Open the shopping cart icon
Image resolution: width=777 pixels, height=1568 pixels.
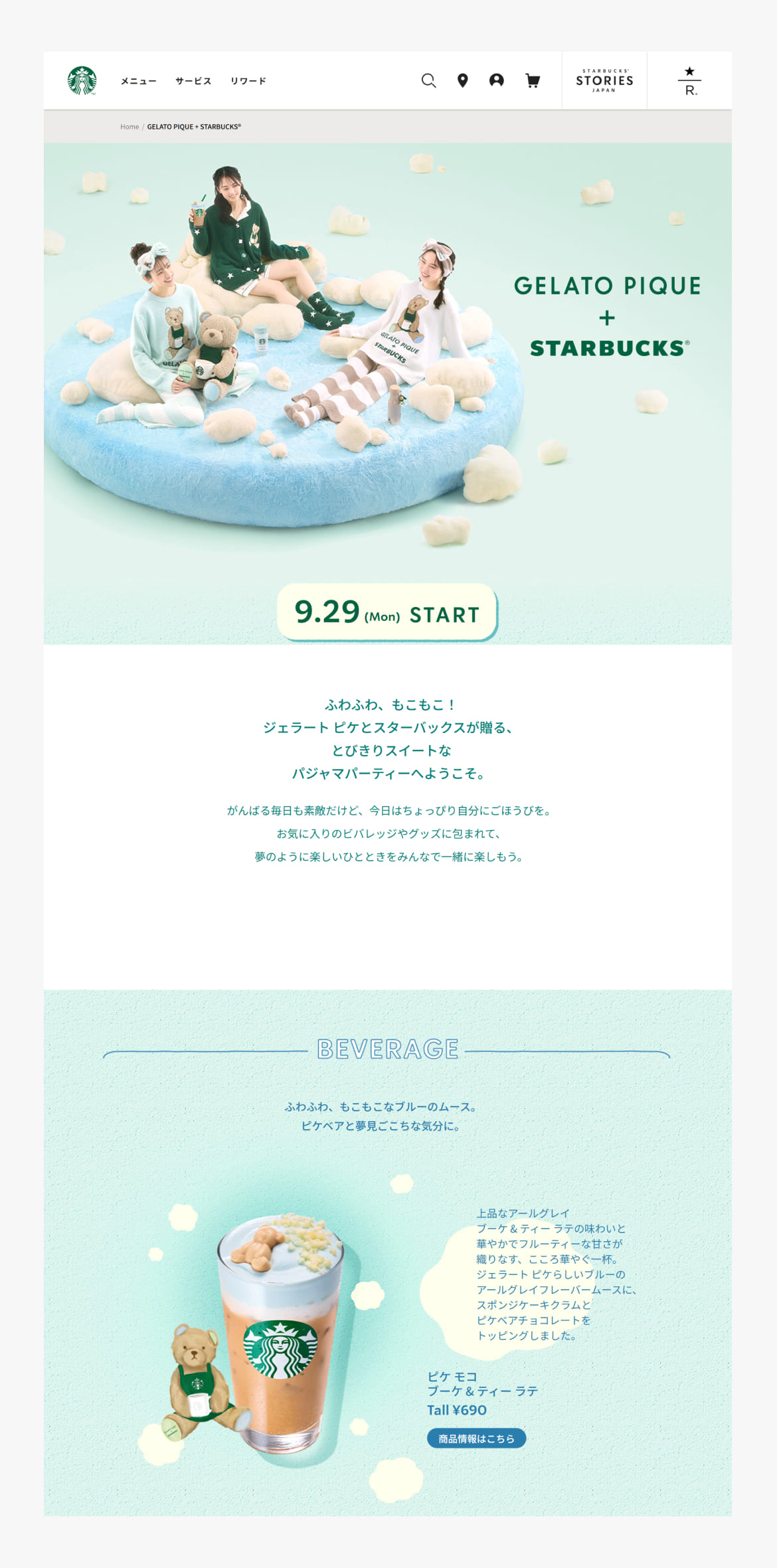click(533, 80)
